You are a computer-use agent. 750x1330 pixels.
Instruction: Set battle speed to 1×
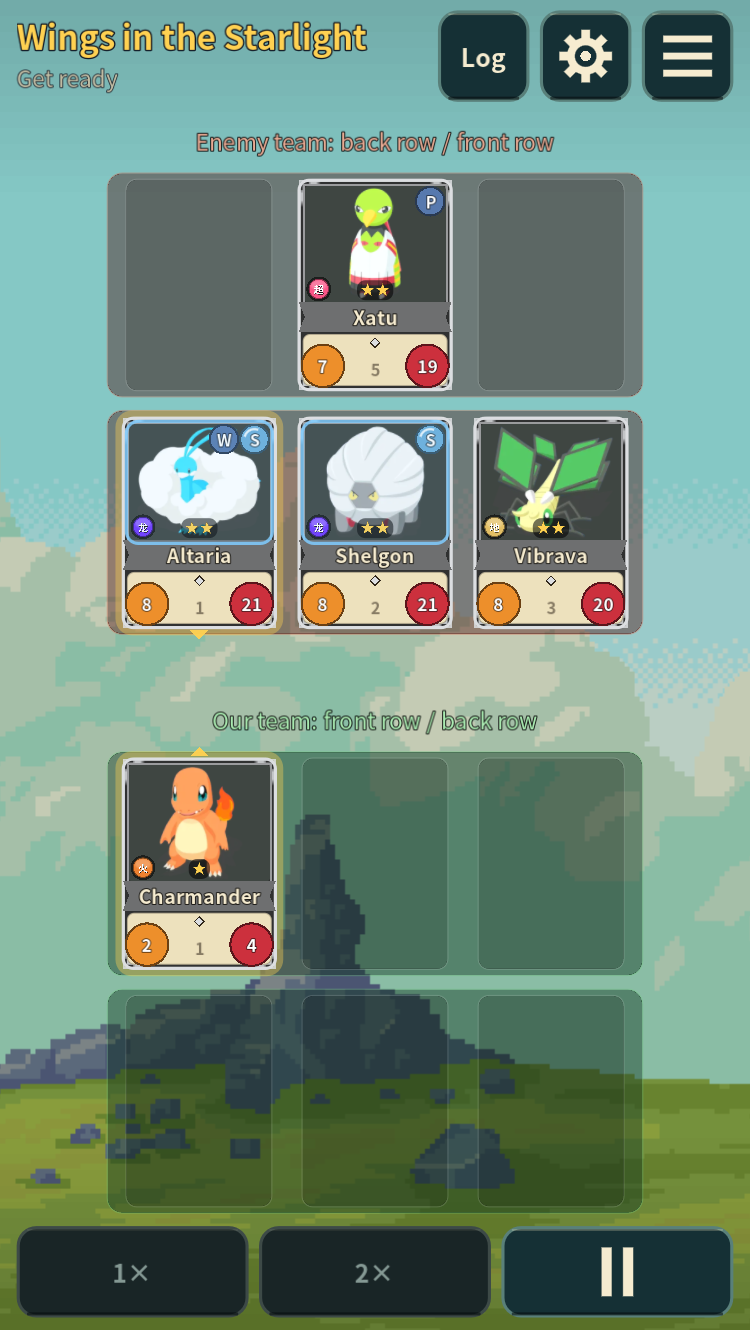tap(132, 1272)
